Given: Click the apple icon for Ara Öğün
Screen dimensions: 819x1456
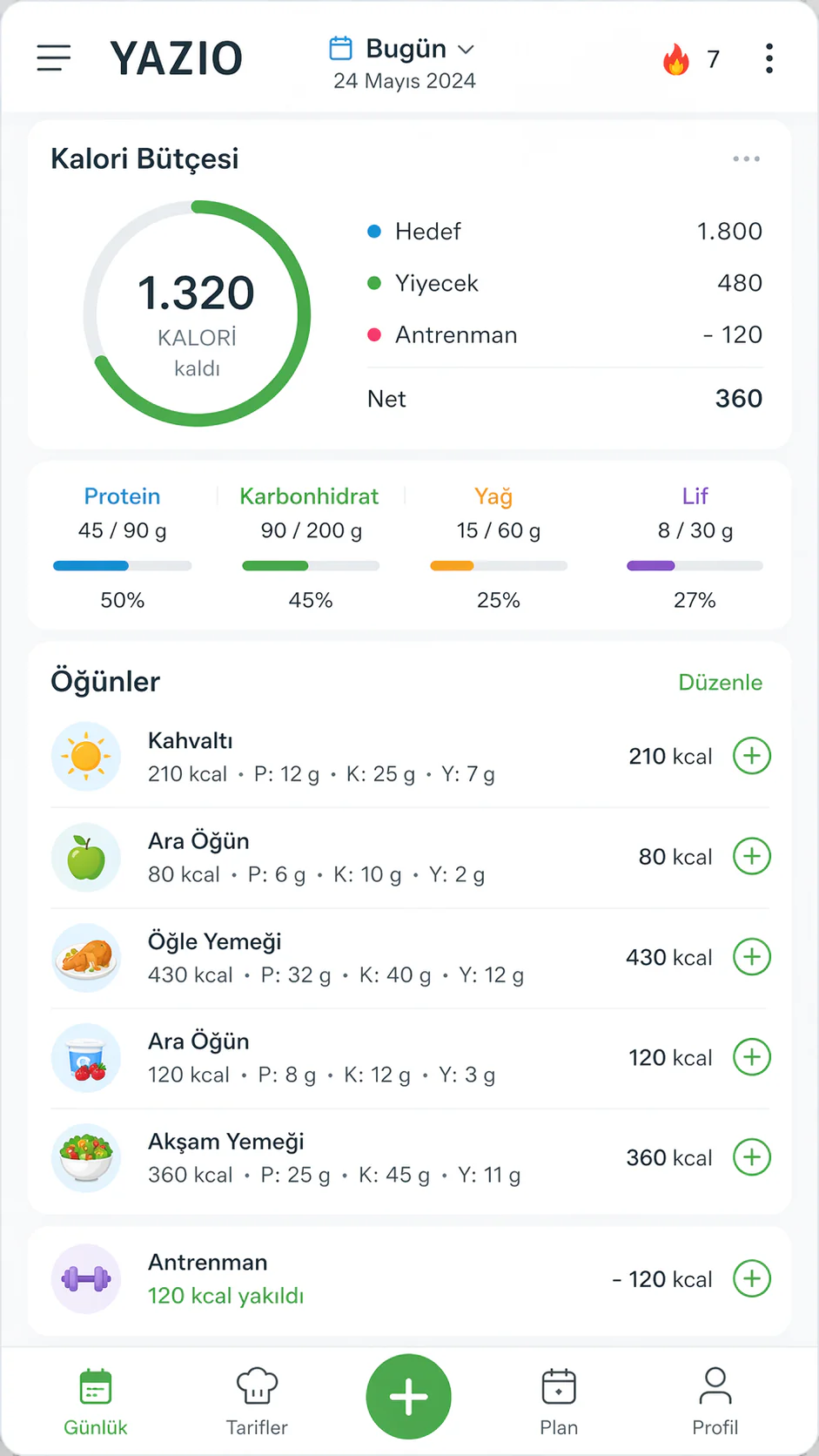Looking at the screenshot, I should tap(86, 857).
